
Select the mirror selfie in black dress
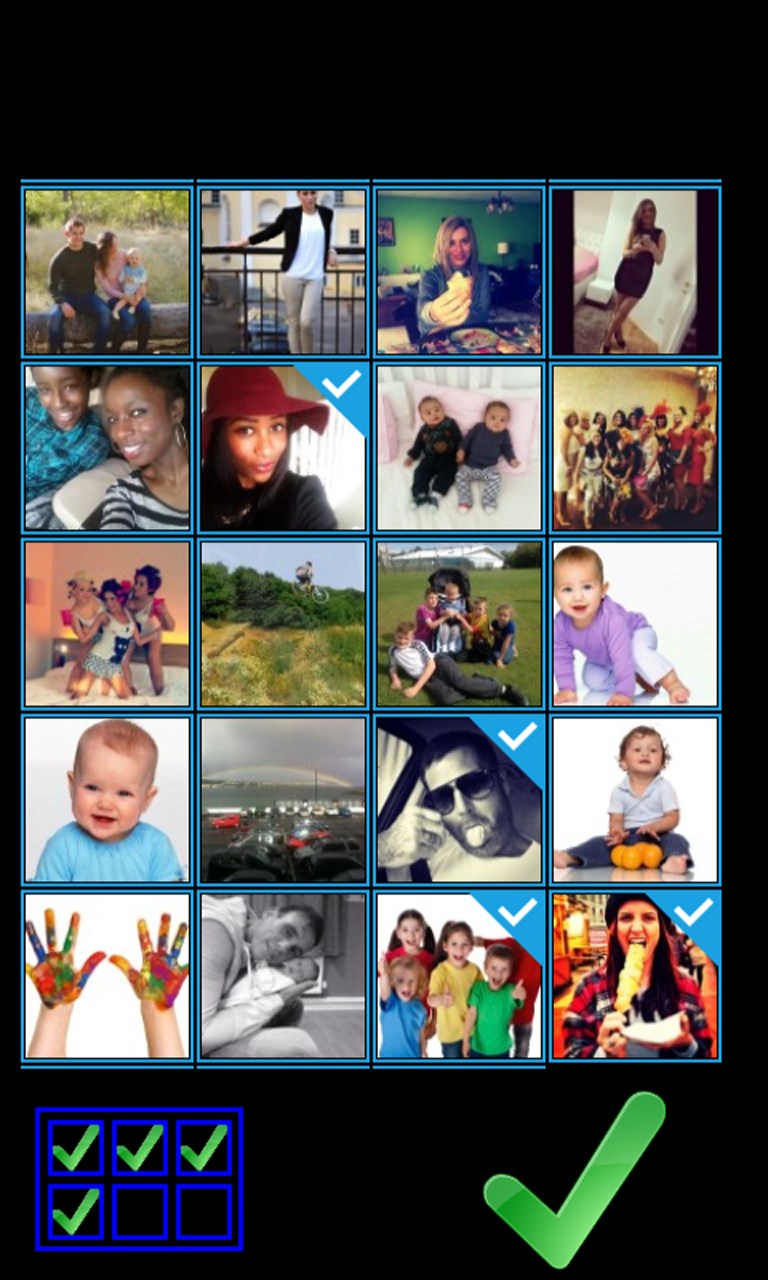[x=635, y=271]
